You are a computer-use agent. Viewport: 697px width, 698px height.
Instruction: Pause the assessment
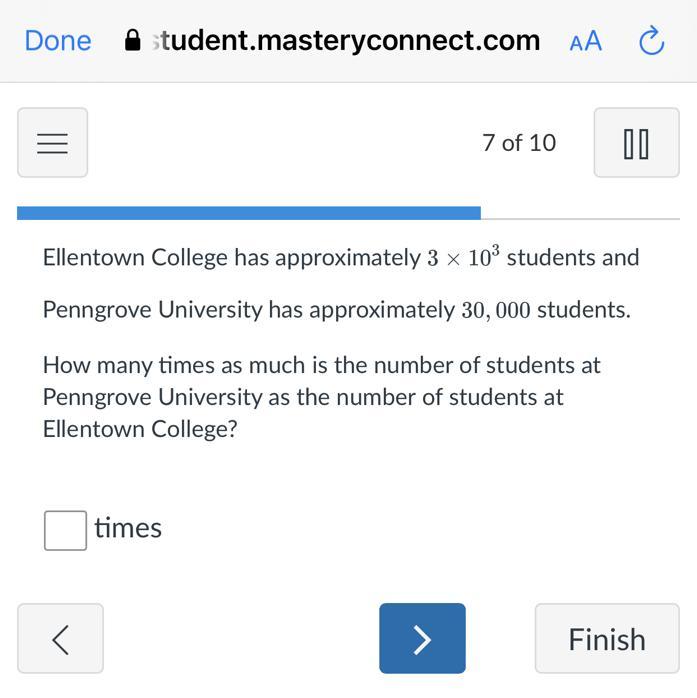coord(636,143)
